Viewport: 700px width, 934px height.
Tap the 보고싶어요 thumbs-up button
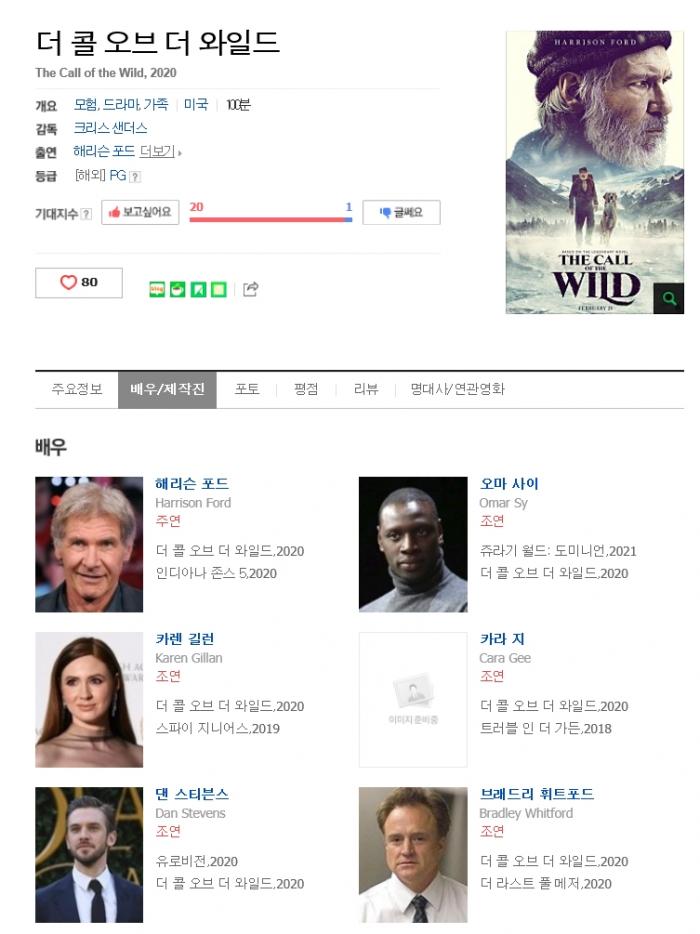tap(140, 213)
